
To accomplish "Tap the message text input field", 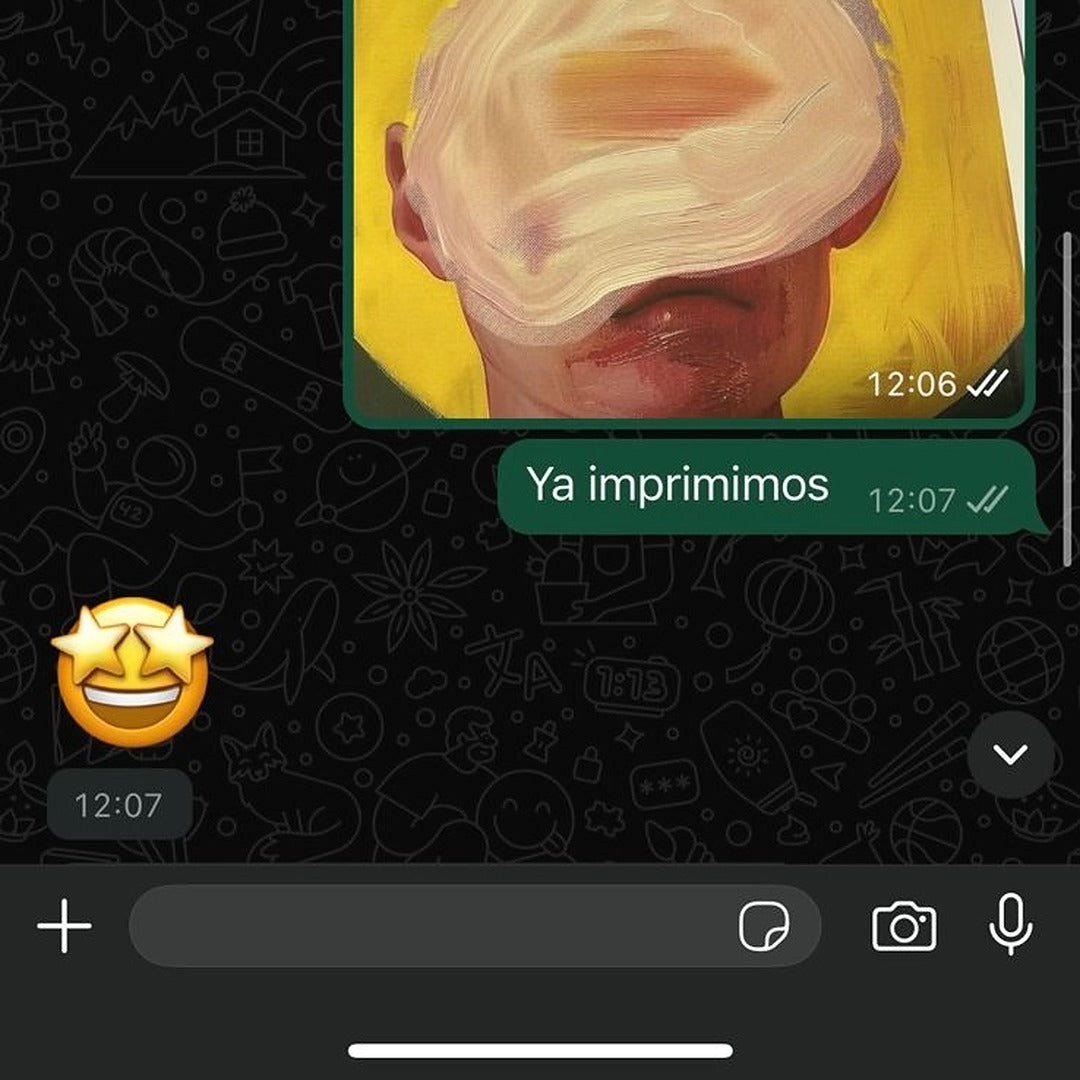I will 430,926.
